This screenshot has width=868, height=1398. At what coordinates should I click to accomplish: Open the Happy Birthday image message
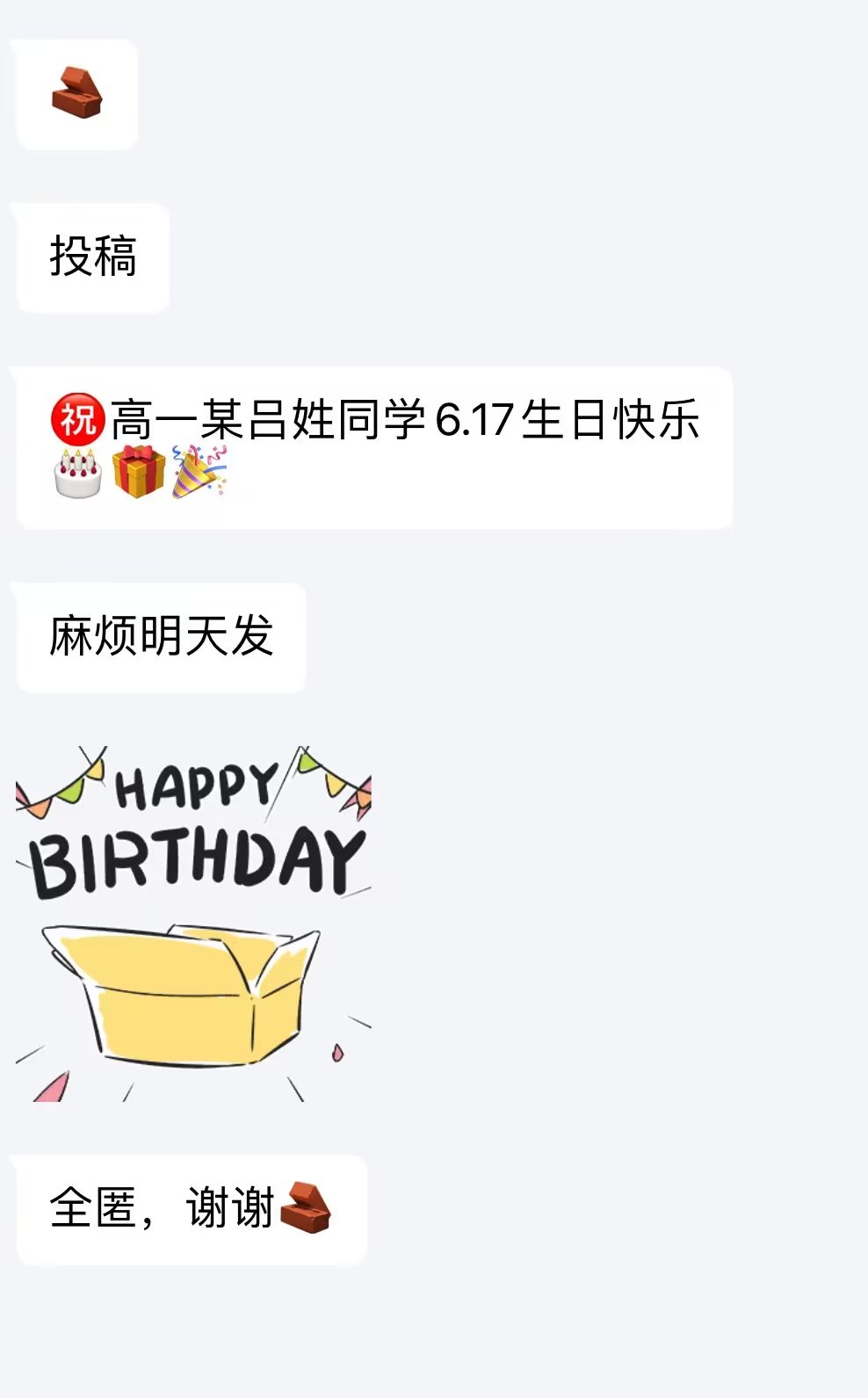(x=193, y=923)
